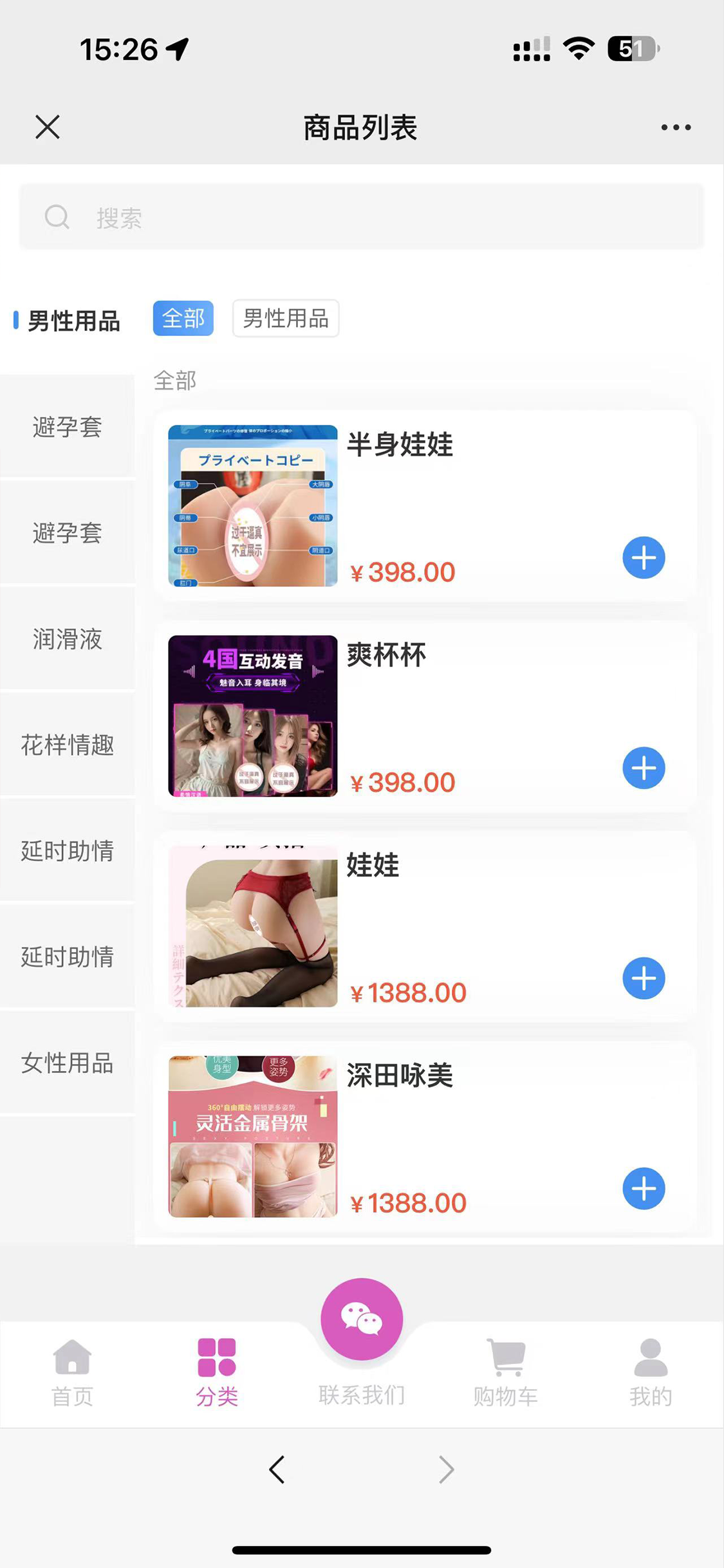Choose the outlined 男性用品 filter chip
This screenshot has height=1568, width=724.
[x=286, y=318]
